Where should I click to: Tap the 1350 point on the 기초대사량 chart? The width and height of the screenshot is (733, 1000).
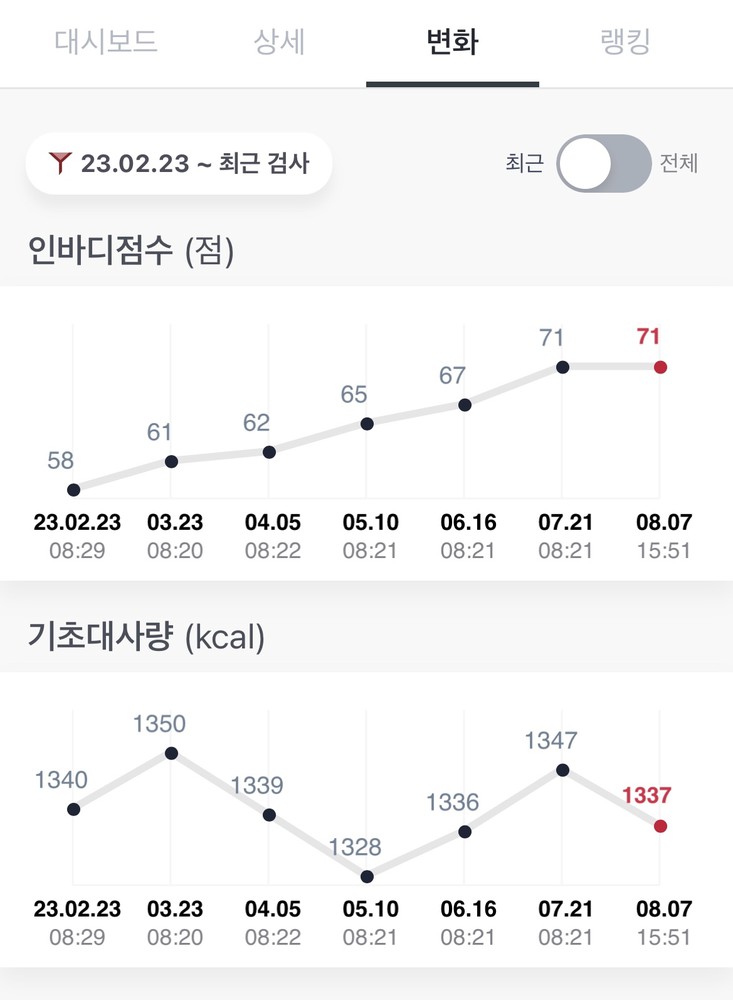click(x=171, y=752)
